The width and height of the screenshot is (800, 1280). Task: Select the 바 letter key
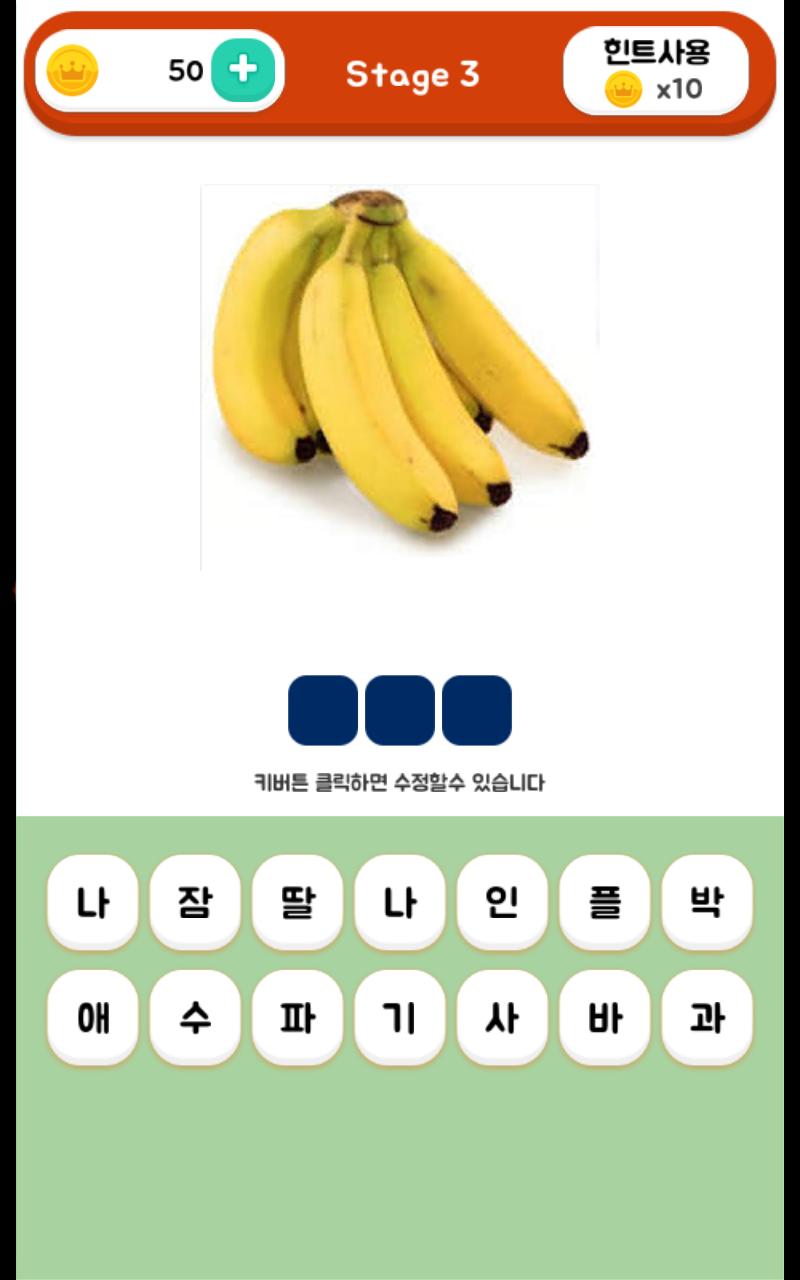[x=604, y=1017]
